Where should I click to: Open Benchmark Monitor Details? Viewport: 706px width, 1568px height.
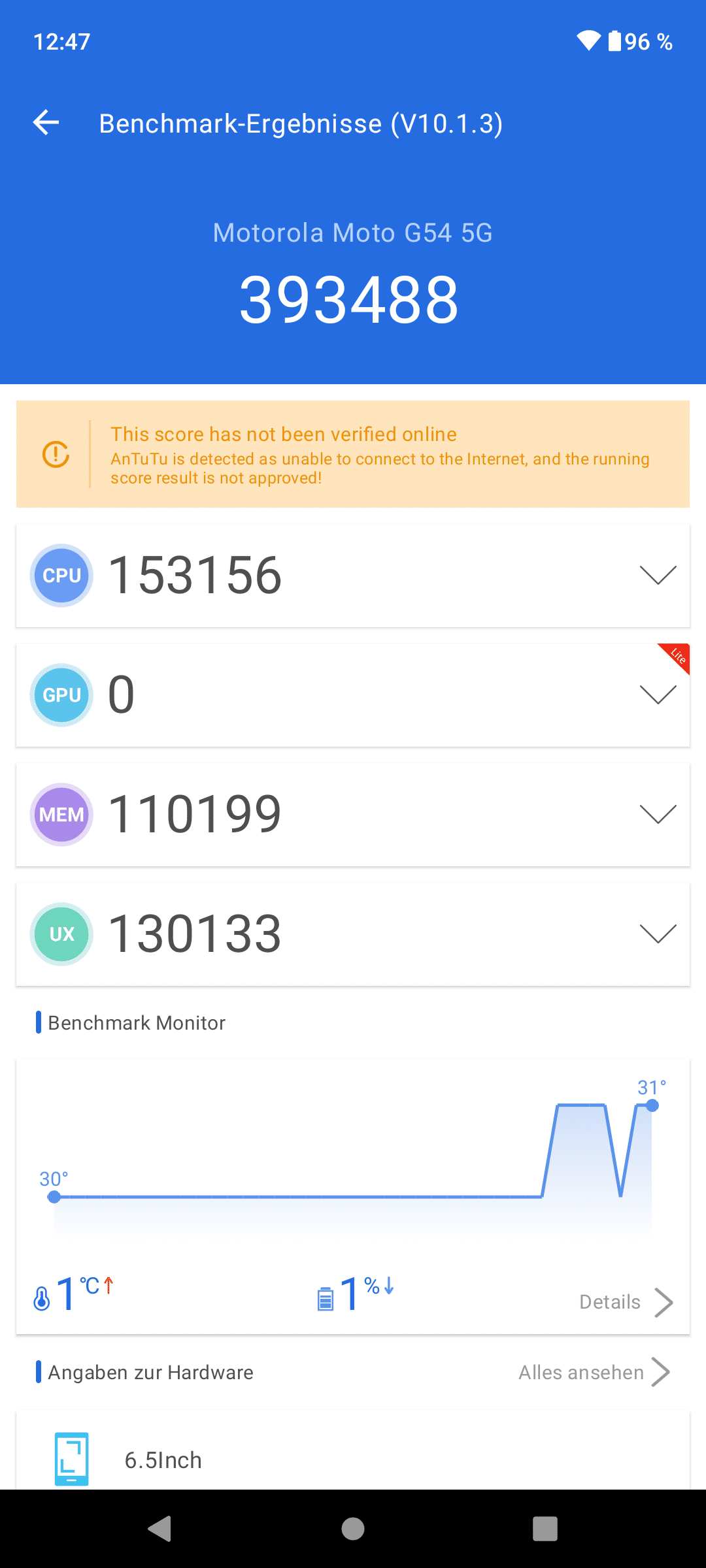click(626, 1302)
